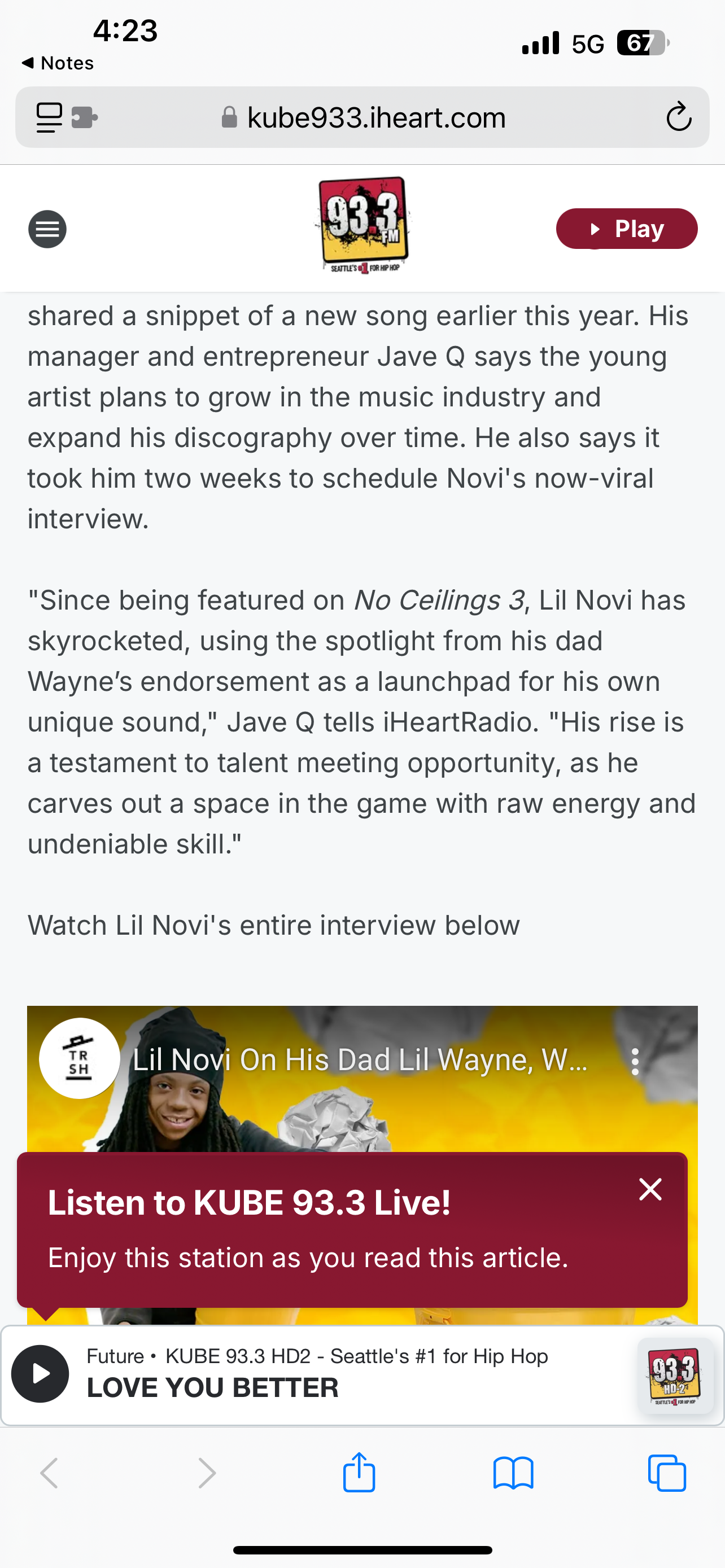Return to the Notes app
This screenshot has width=725, height=1568.
58,63
